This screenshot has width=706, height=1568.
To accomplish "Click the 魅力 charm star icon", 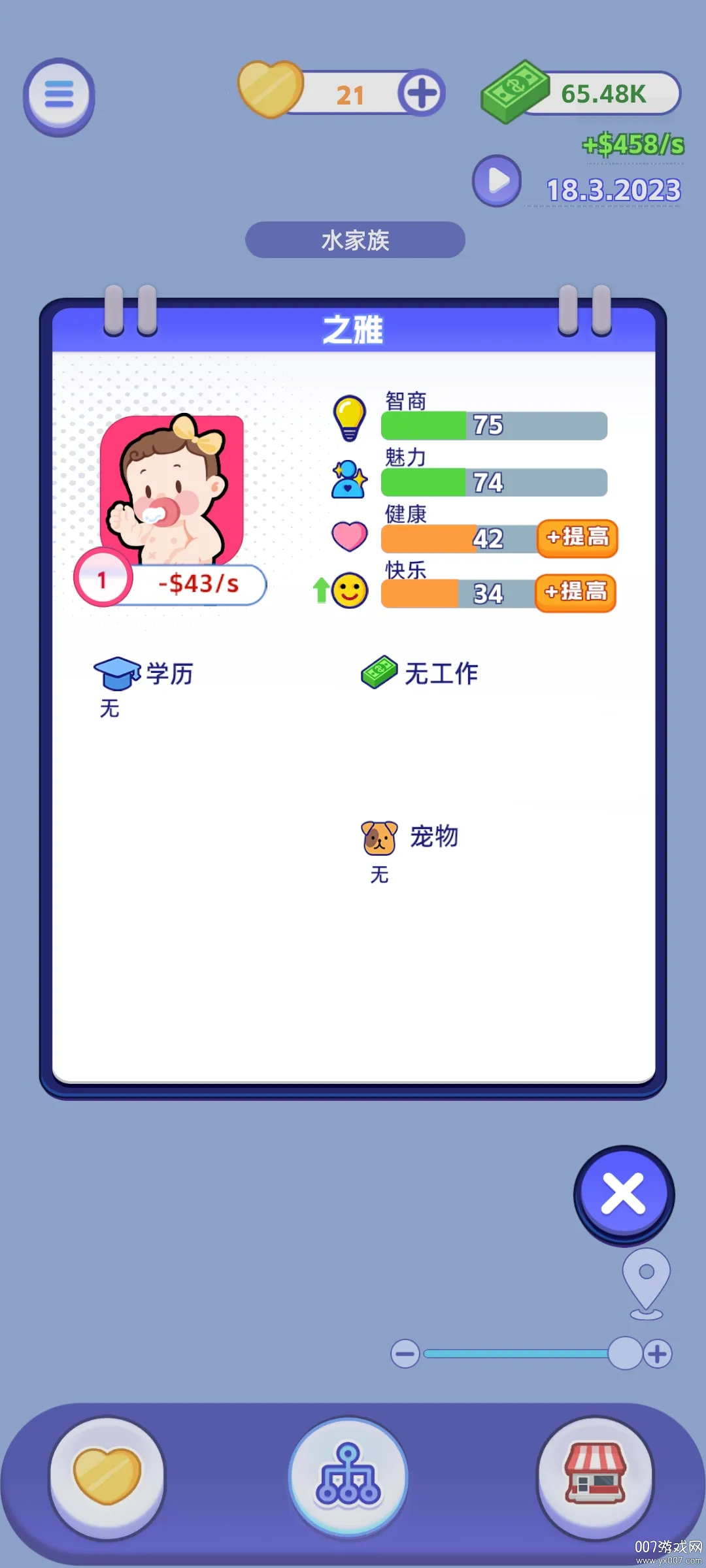I will (x=348, y=478).
